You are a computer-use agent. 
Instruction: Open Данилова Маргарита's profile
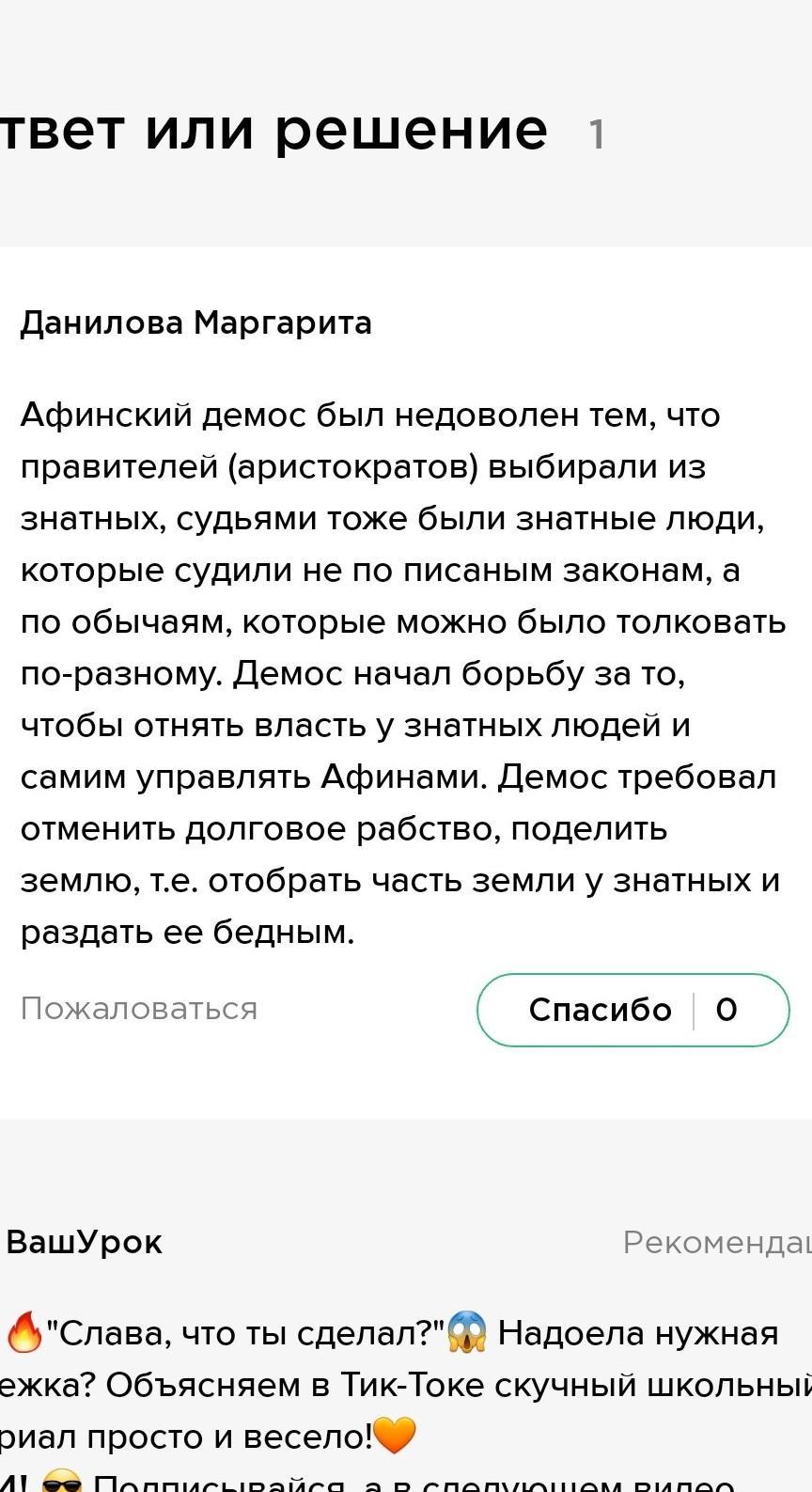(x=195, y=322)
